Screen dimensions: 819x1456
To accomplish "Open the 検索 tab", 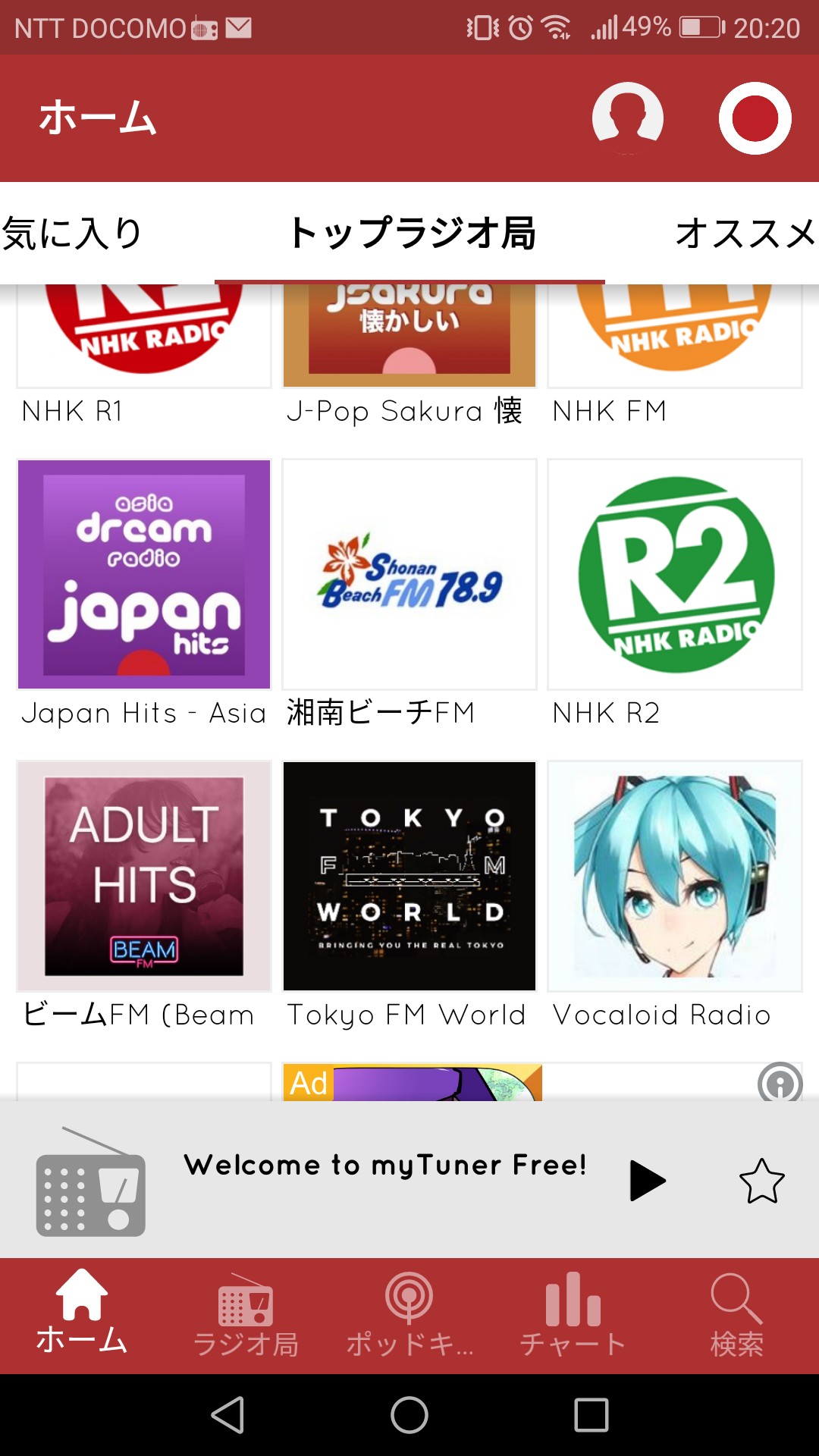I will (736, 1316).
